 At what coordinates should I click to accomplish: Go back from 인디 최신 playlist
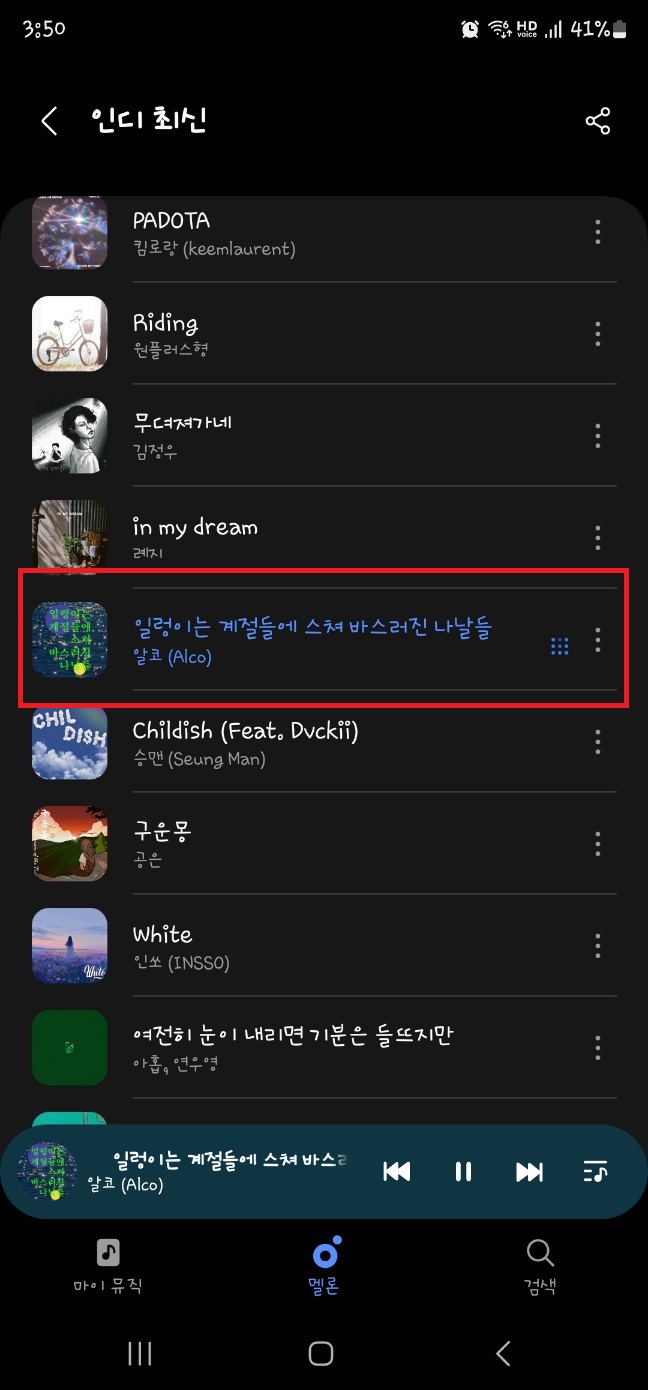click(x=49, y=121)
